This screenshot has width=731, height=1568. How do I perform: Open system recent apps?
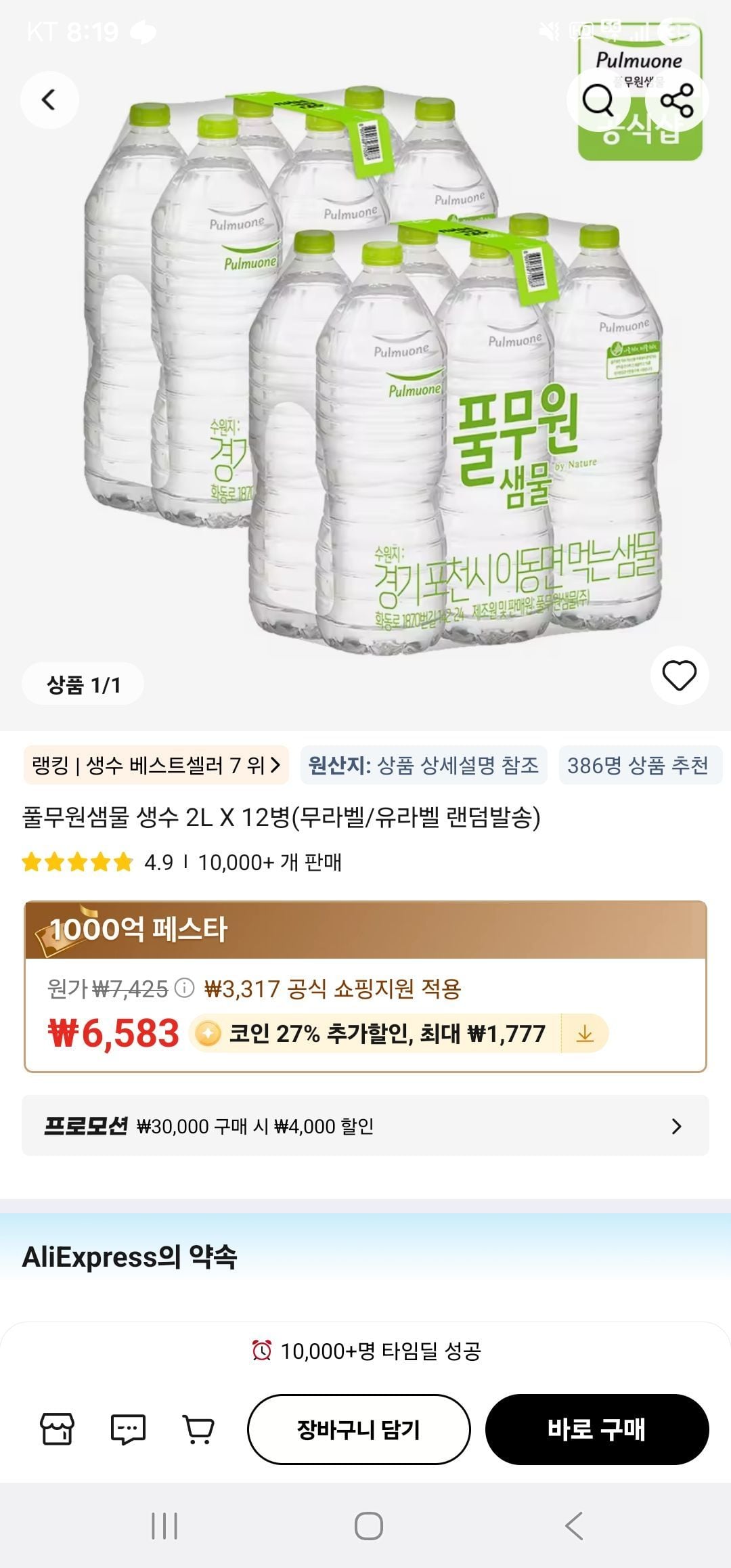pos(164,1526)
